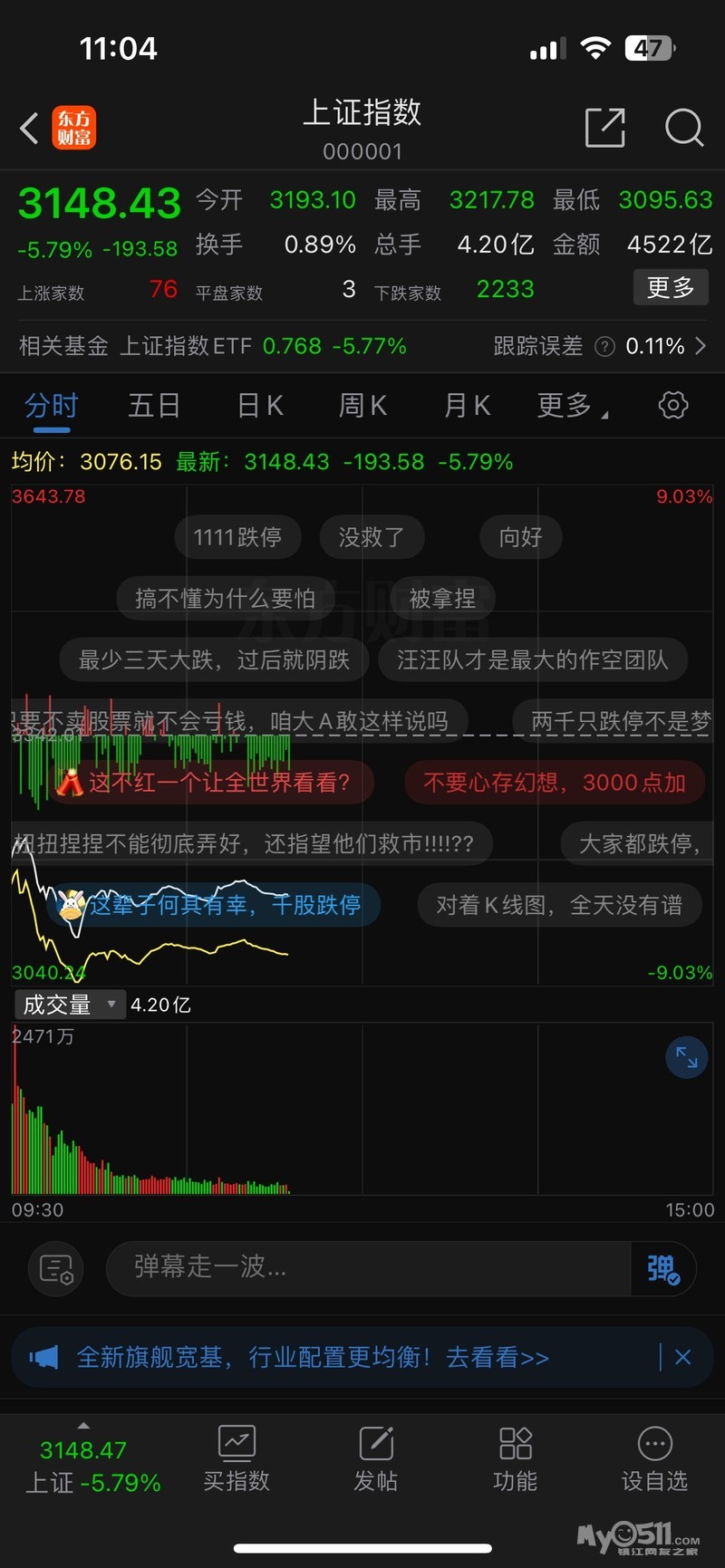Open chart settings gear

(672, 405)
